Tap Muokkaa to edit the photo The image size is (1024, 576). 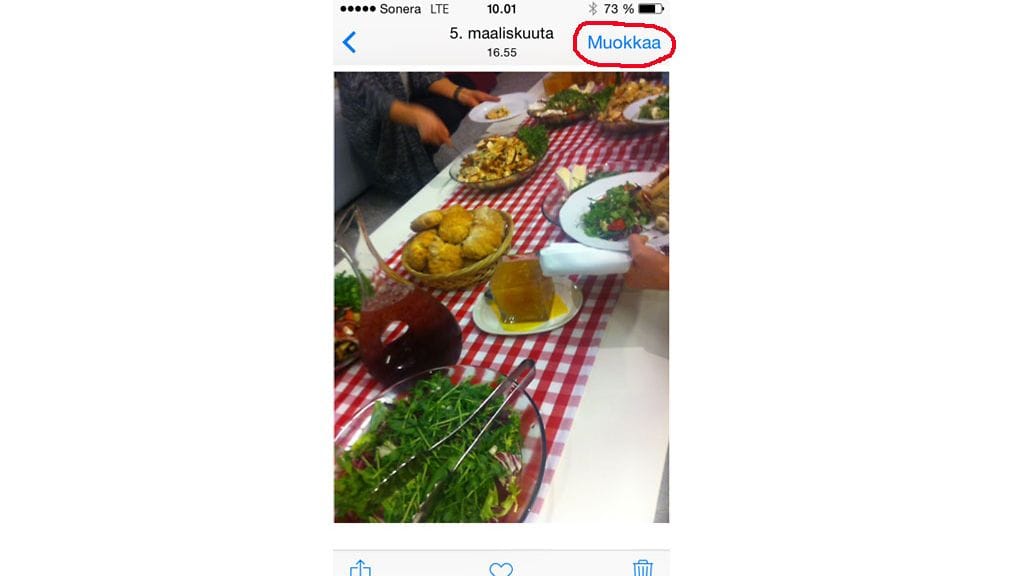pyautogui.click(x=623, y=43)
